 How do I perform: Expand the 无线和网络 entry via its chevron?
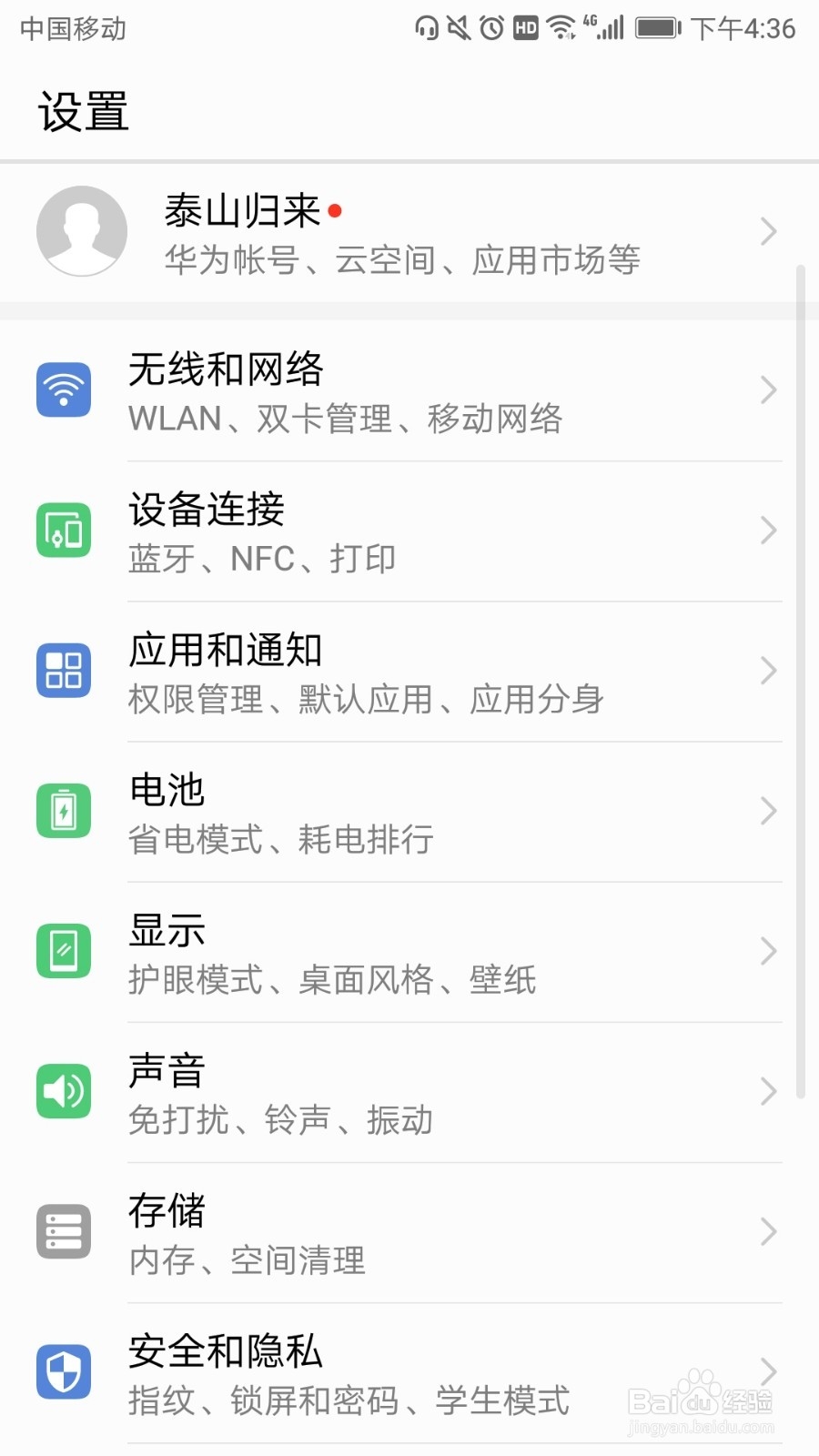click(x=769, y=389)
